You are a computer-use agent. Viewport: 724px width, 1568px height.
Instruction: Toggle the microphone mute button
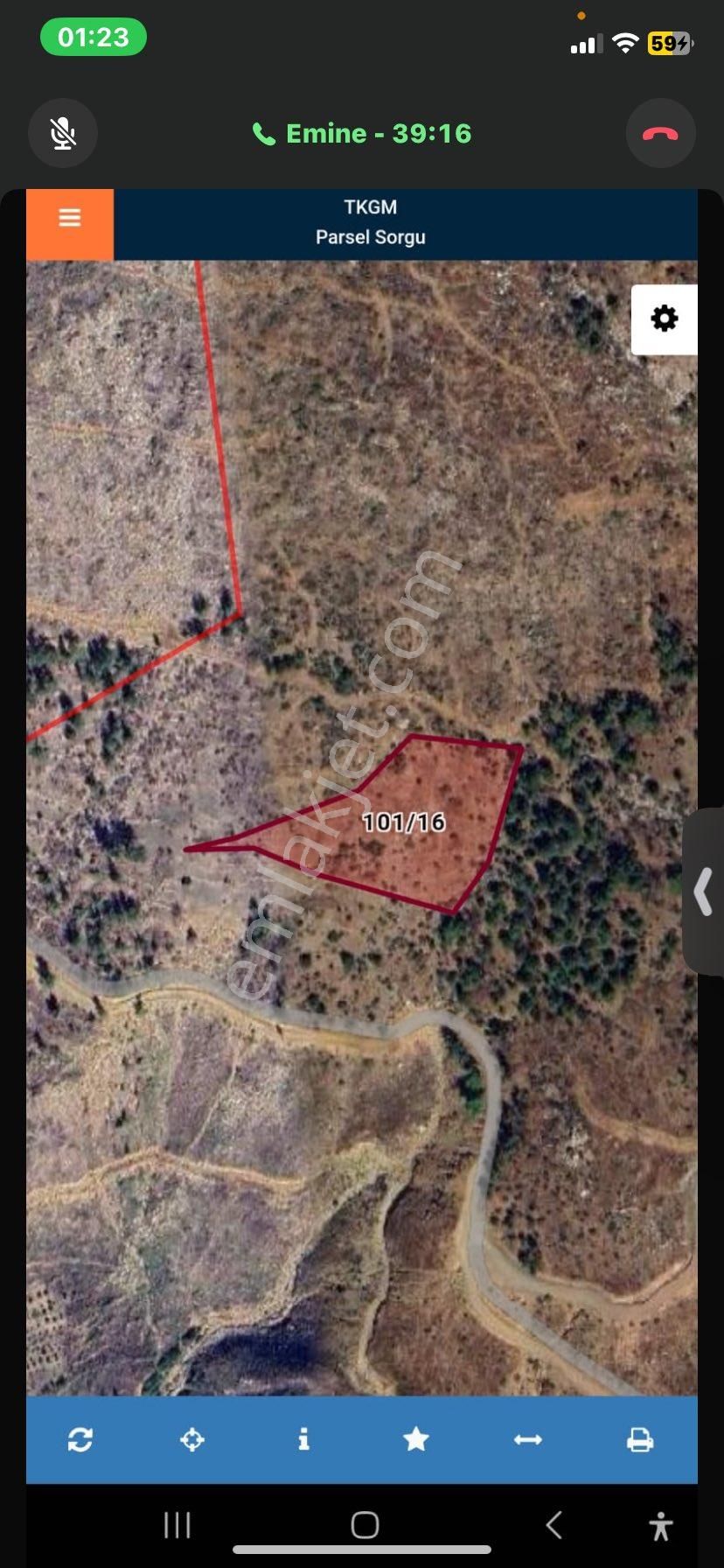click(x=63, y=134)
